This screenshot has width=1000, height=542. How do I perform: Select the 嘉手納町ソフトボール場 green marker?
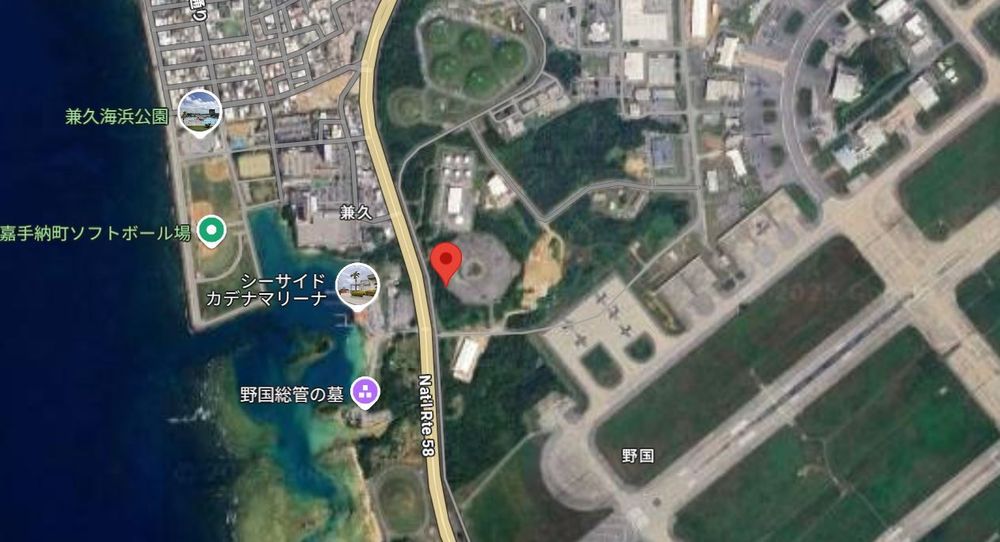click(210, 233)
